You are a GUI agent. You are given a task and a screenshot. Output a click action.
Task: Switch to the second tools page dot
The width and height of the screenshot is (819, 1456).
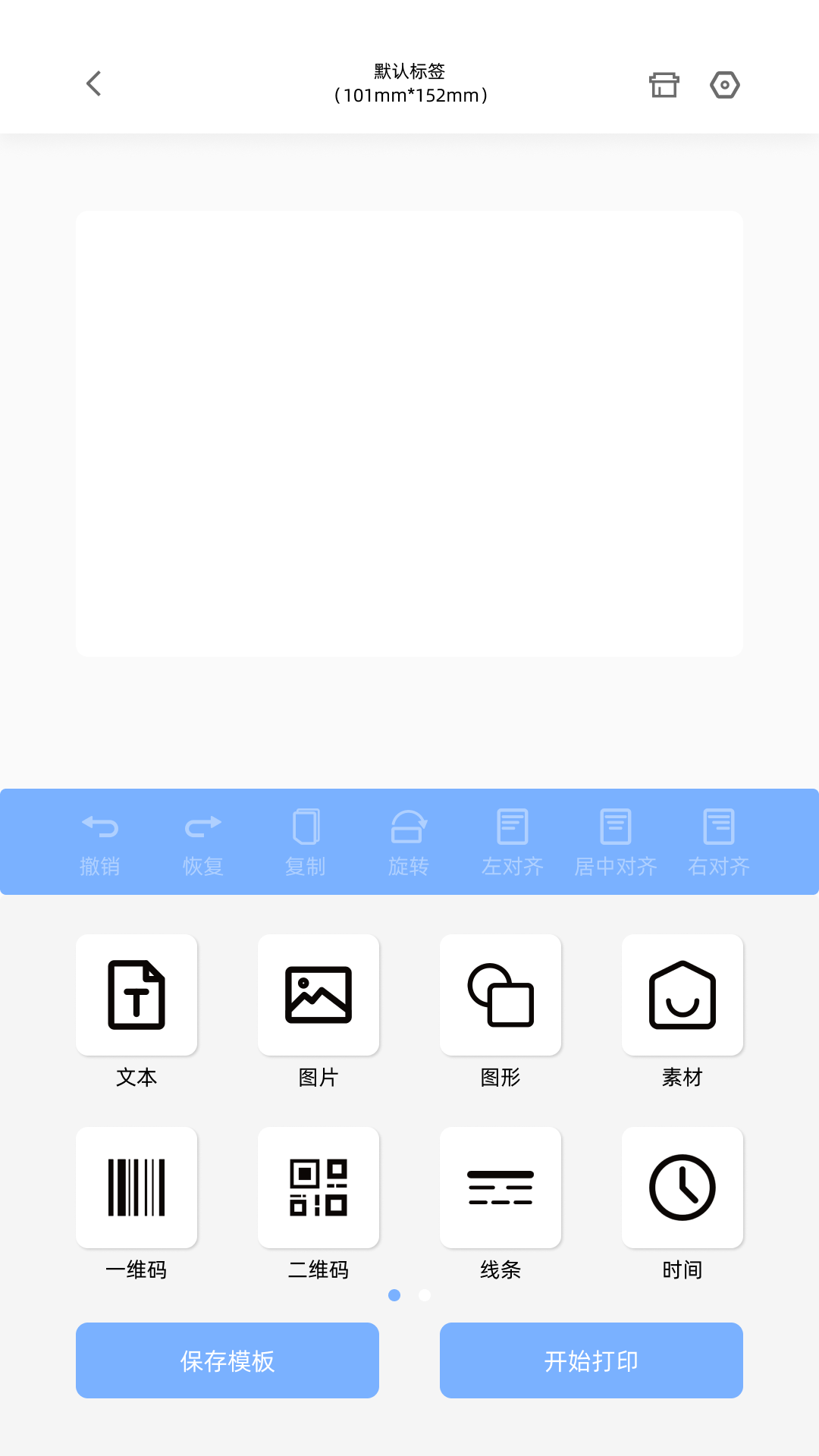[424, 1295]
